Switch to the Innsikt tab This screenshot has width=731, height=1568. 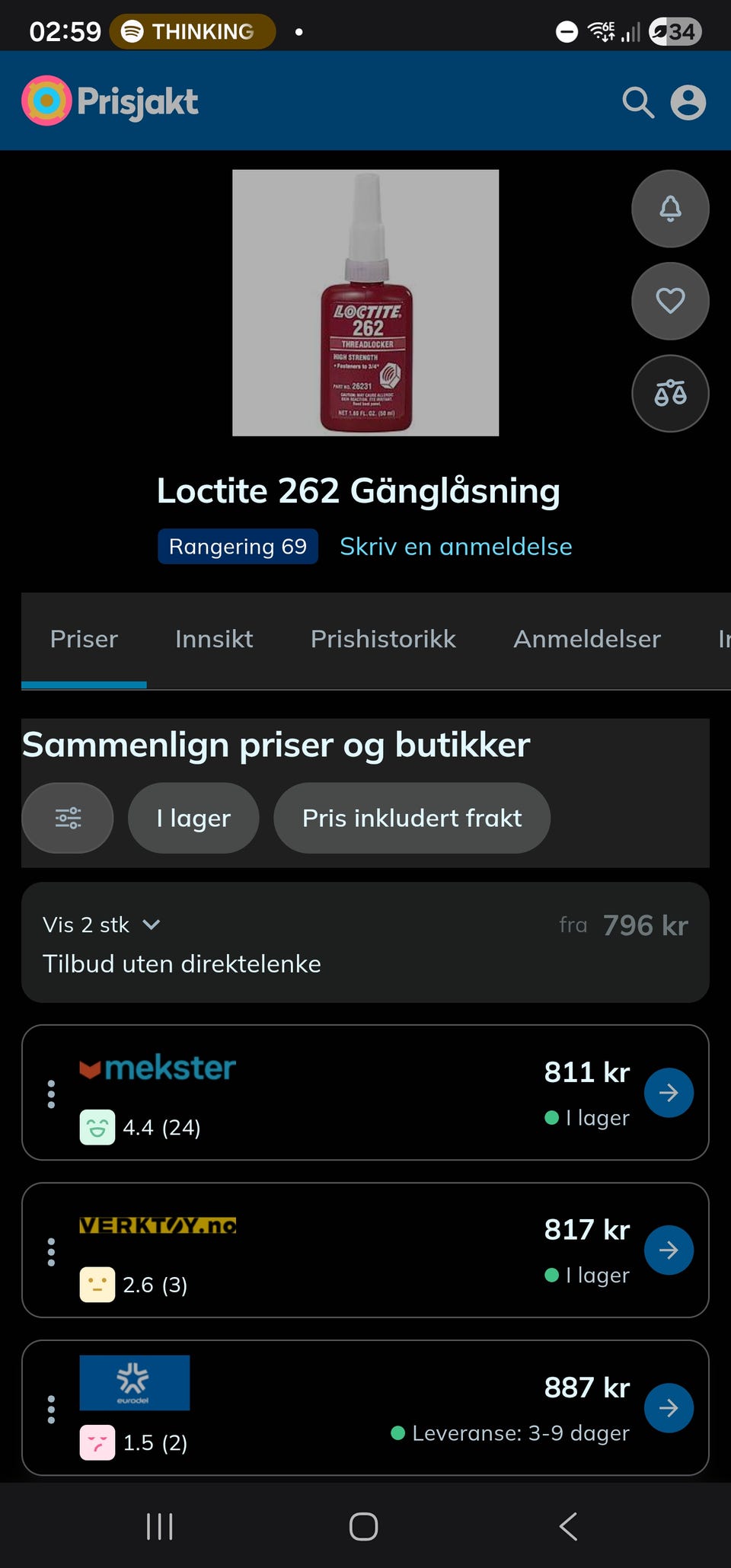(214, 639)
